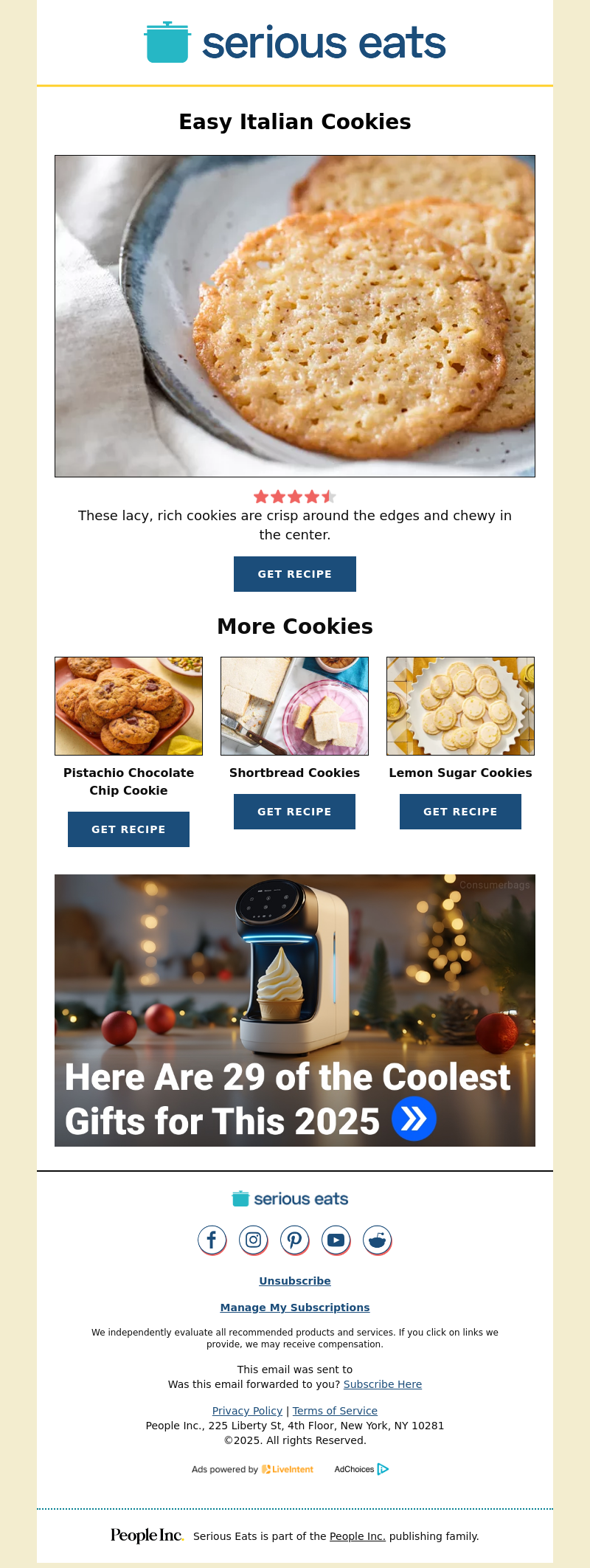This screenshot has height=1568, width=590.
Task: Open the Easy Italian Cookies photo
Action: pos(295,316)
